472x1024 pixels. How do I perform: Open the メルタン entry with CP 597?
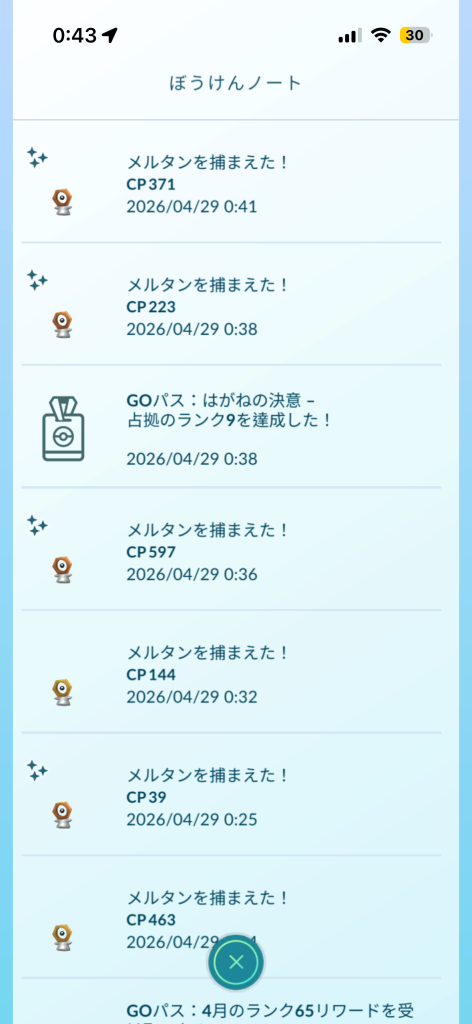point(231,549)
